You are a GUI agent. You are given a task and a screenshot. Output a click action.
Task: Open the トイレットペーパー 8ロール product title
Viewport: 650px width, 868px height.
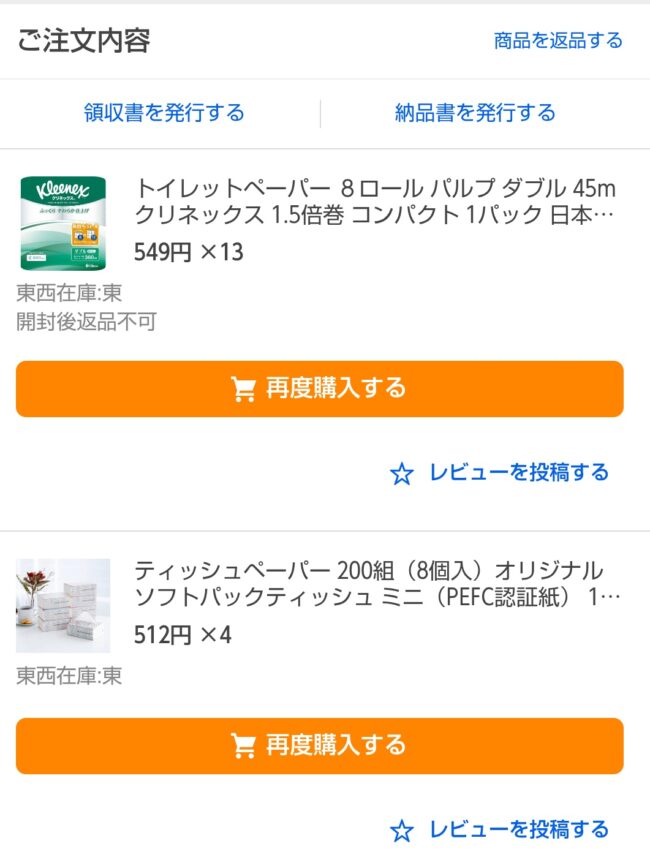[375, 202]
